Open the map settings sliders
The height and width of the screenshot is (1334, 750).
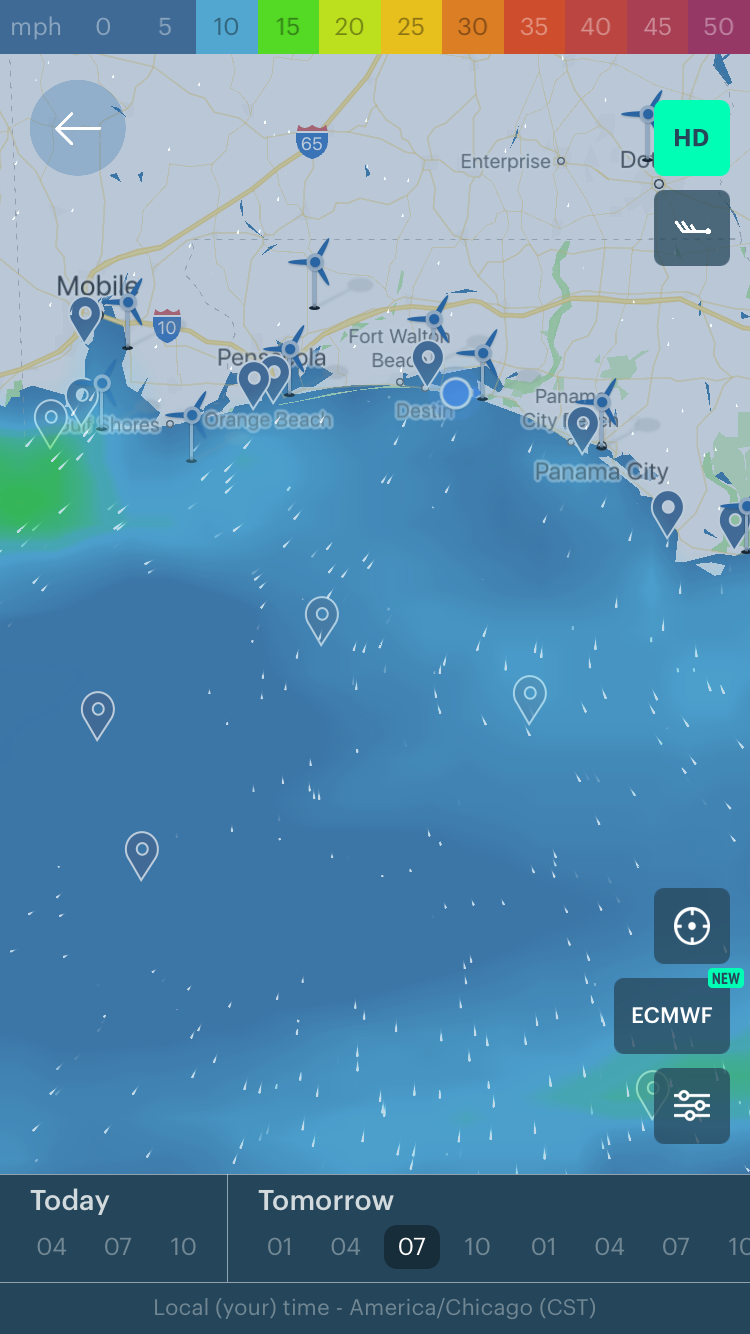click(691, 1106)
